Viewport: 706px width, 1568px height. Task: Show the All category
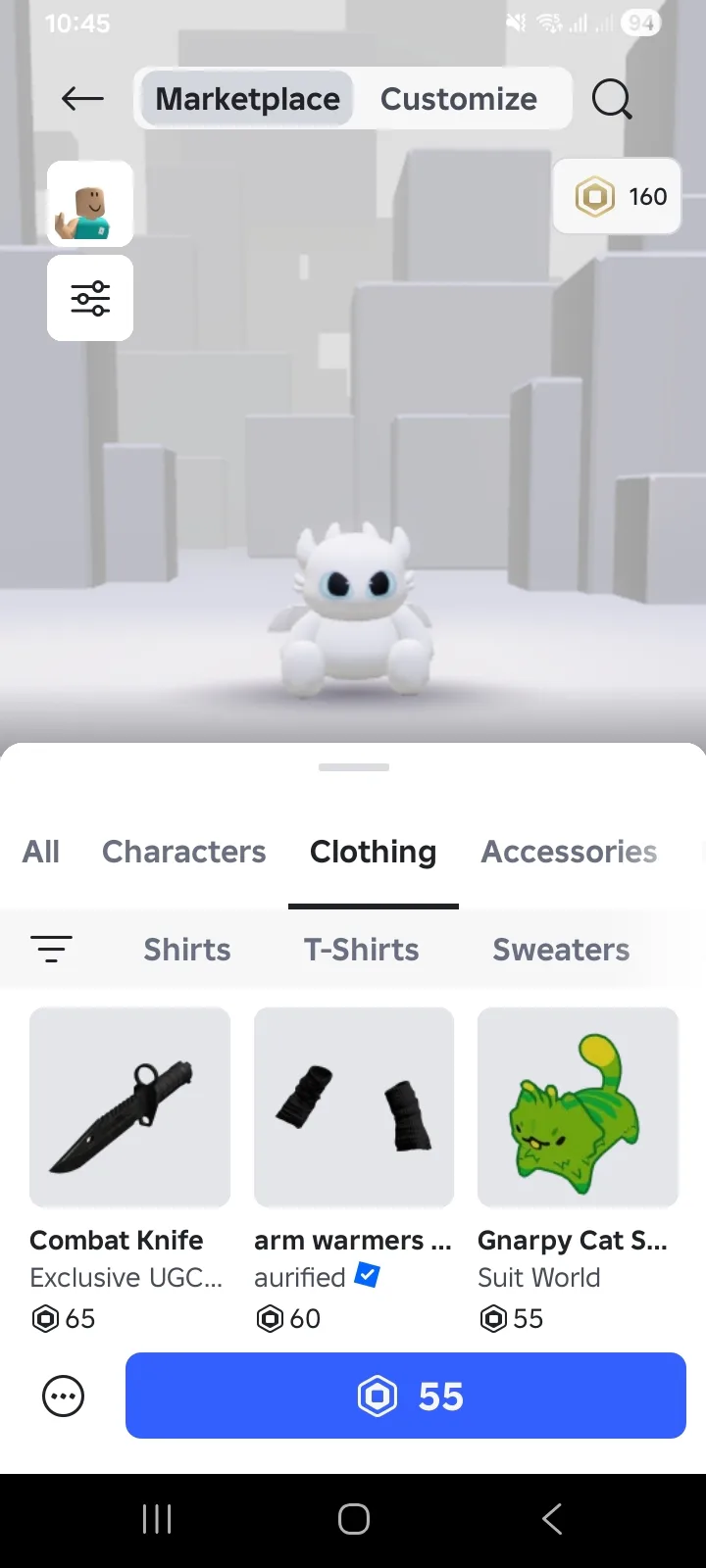point(41,852)
